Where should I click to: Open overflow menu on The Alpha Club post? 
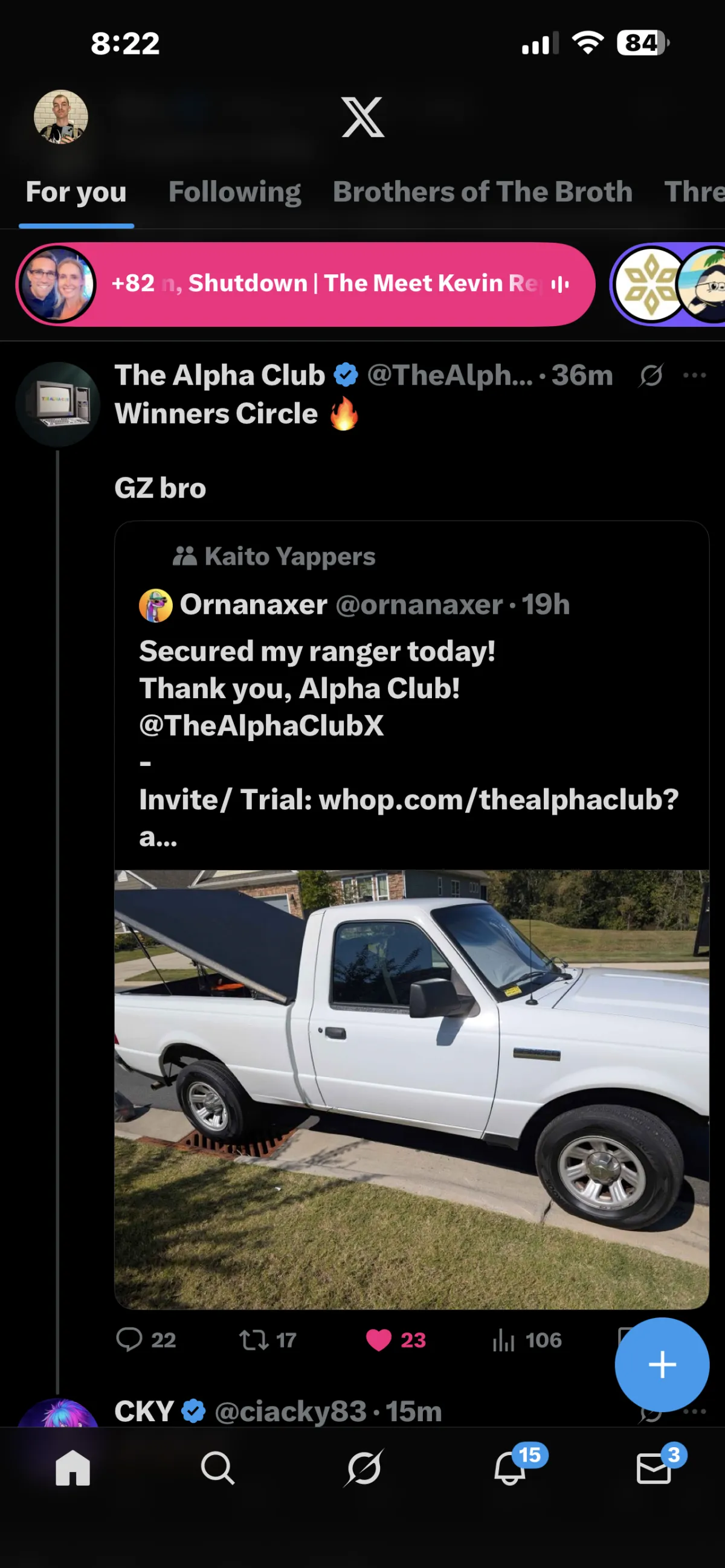pos(694,375)
